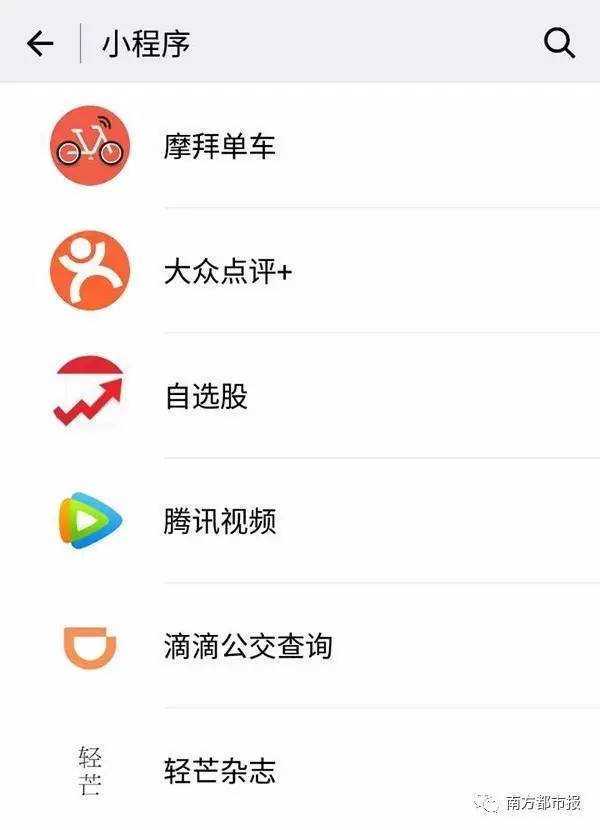Open the 轻芒杂志 mini program
Image resolution: width=600 pixels, height=830 pixels.
point(219,771)
